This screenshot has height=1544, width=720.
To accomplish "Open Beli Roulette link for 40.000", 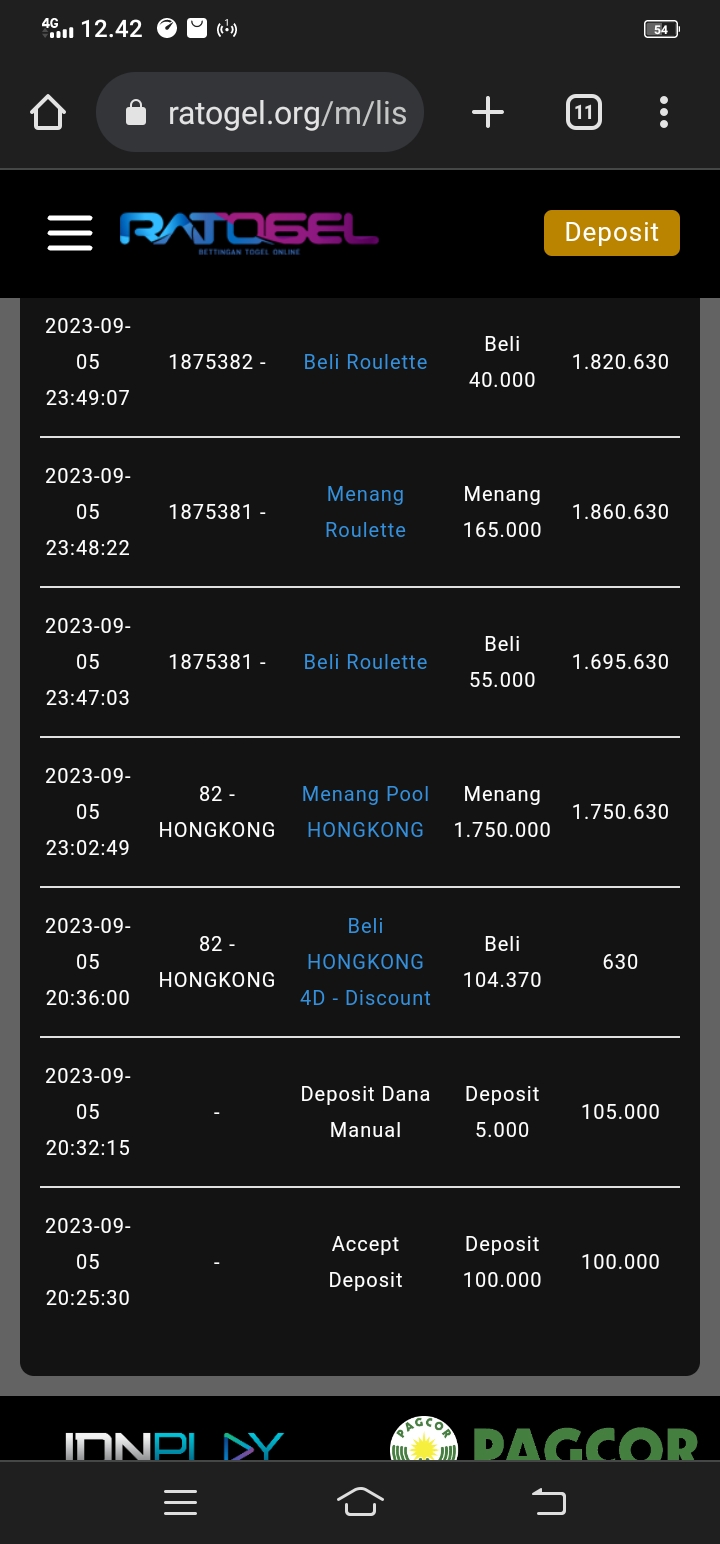I will [365, 362].
